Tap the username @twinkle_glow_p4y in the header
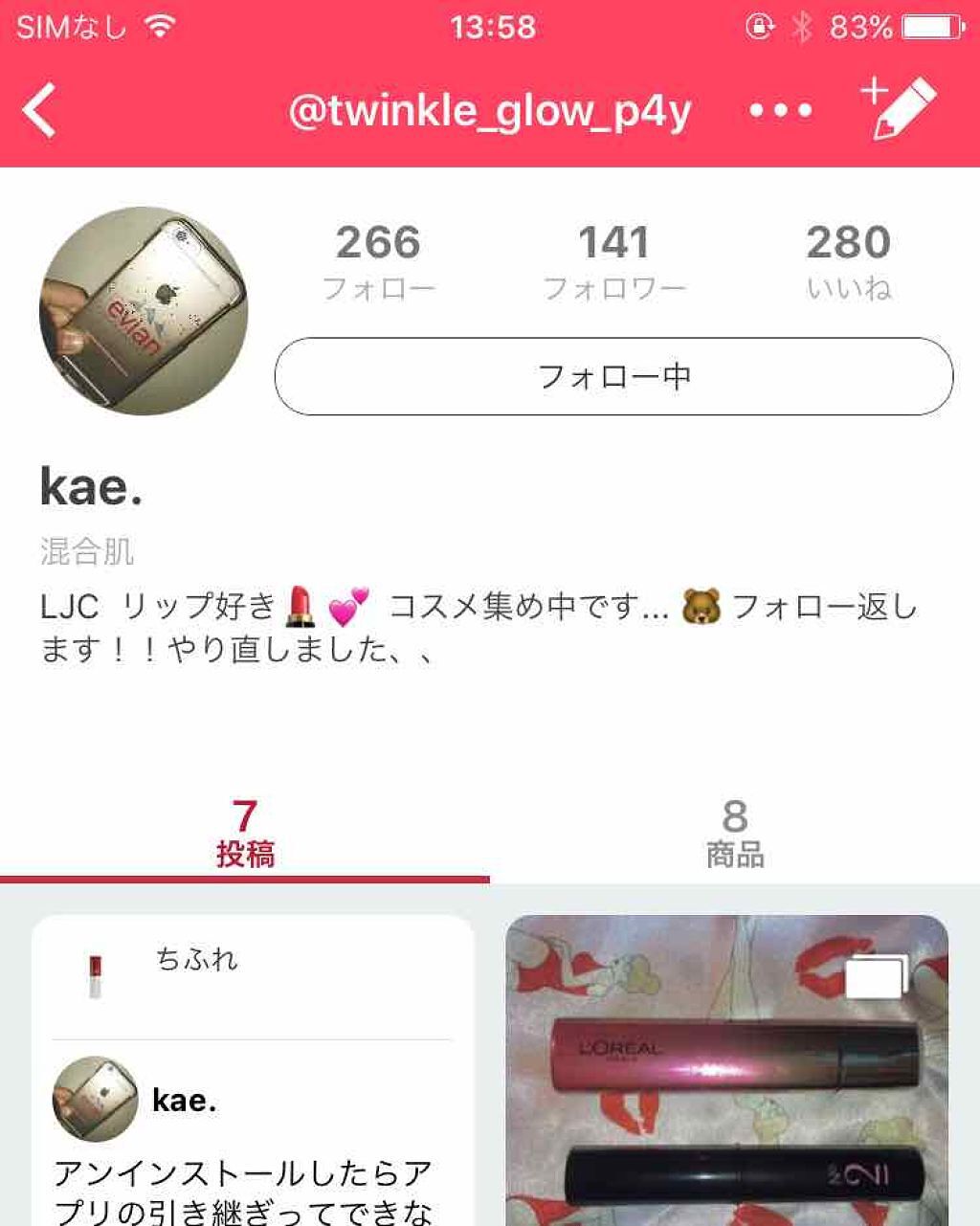This screenshot has height=1226, width=980. [x=490, y=109]
